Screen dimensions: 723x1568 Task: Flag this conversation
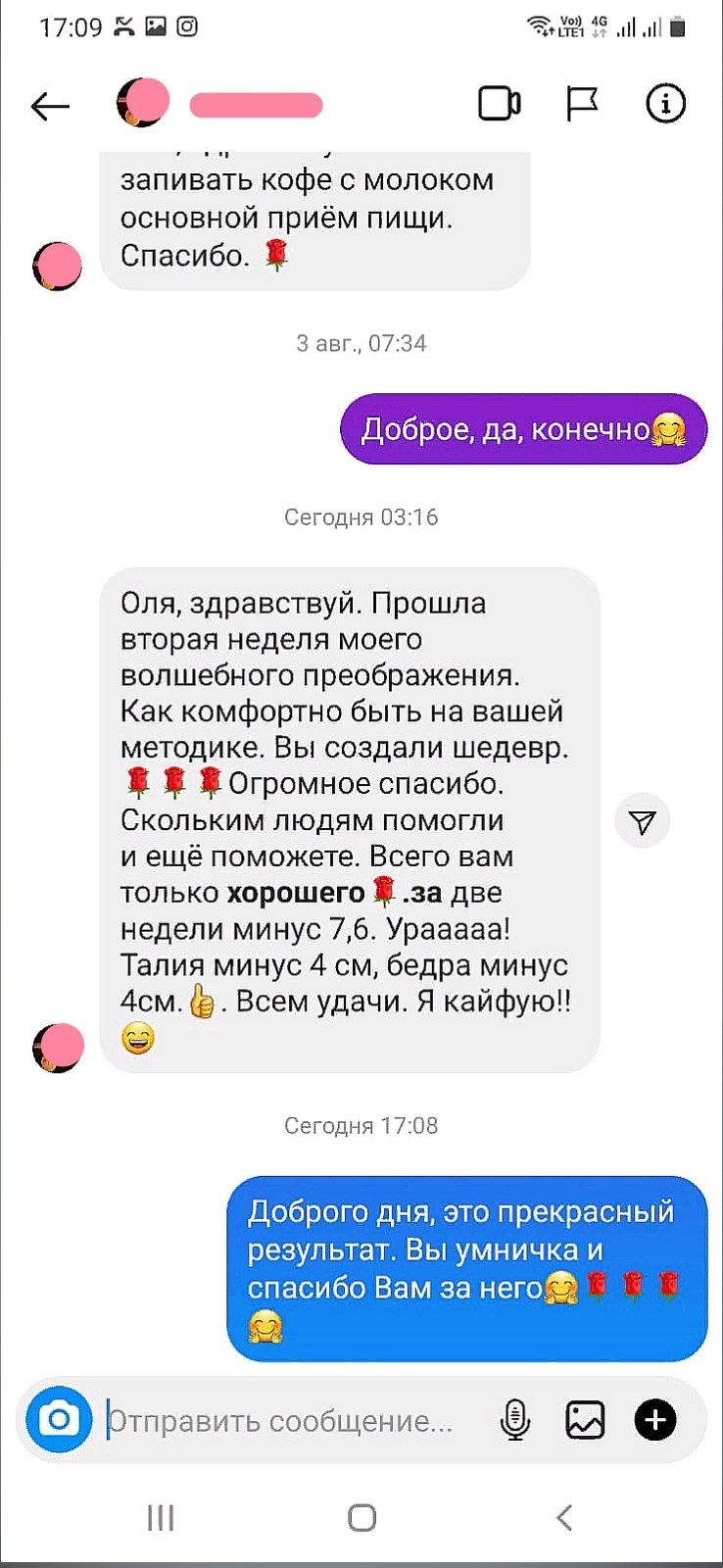(x=582, y=104)
